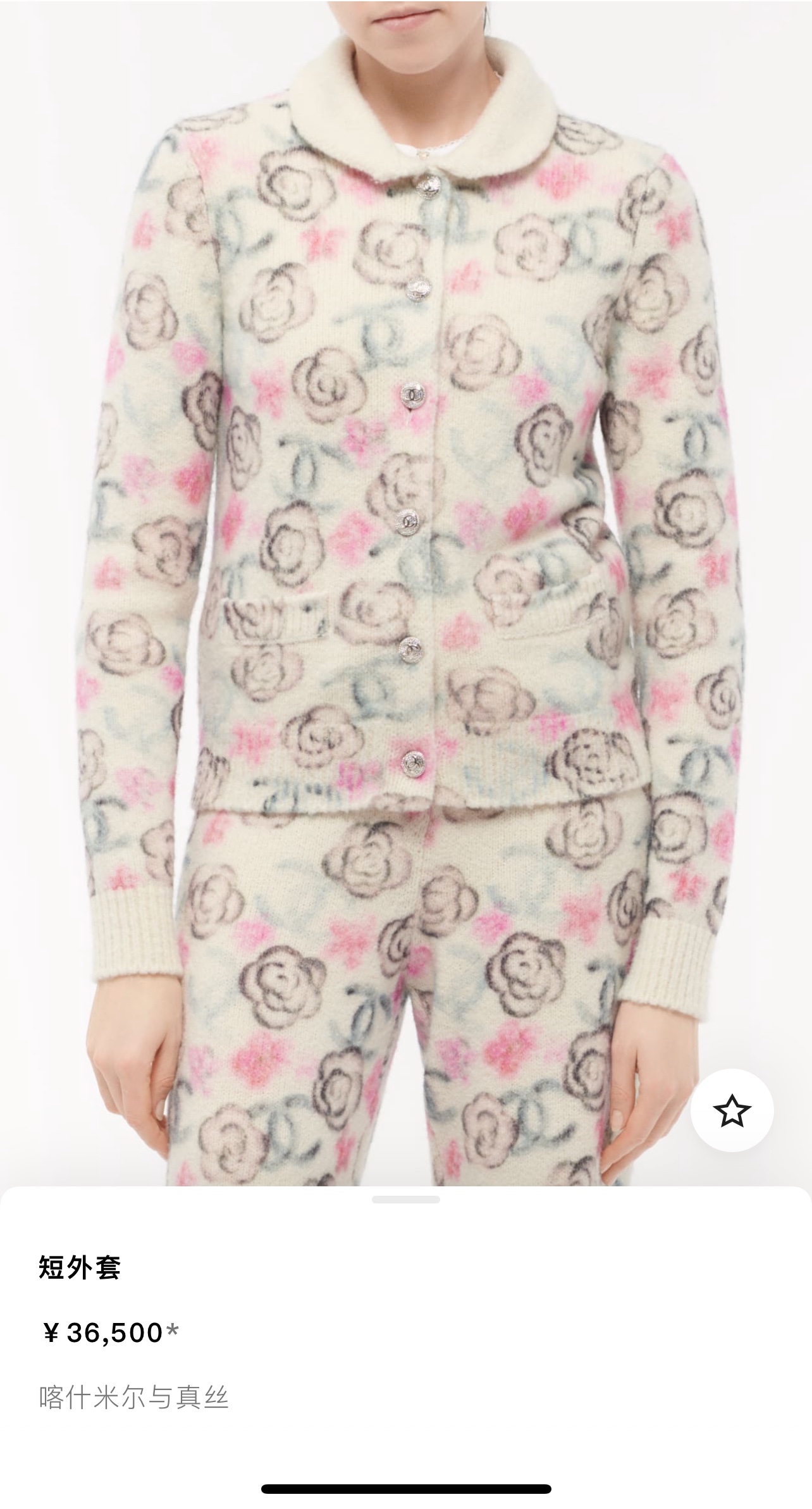Expand the product details sheet handle
Image resolution: width=812 pixels, height=1509 pixels.
point(405,1199)
